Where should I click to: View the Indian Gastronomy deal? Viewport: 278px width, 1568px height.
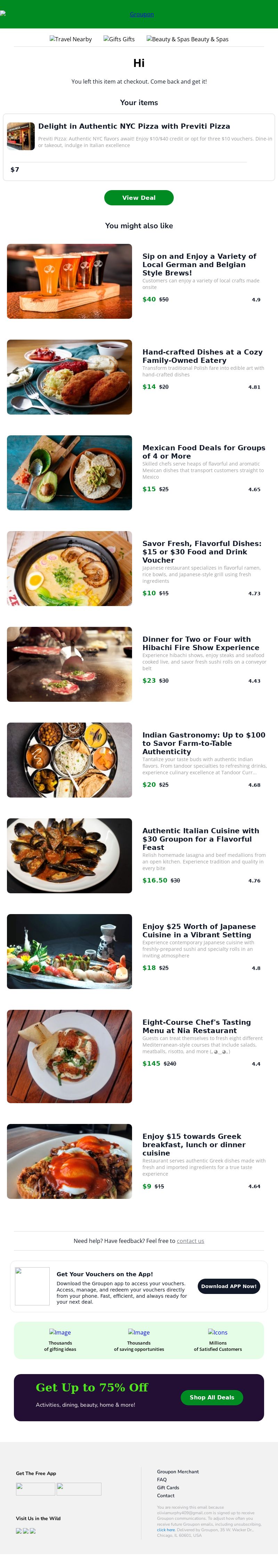click(204, 743)
